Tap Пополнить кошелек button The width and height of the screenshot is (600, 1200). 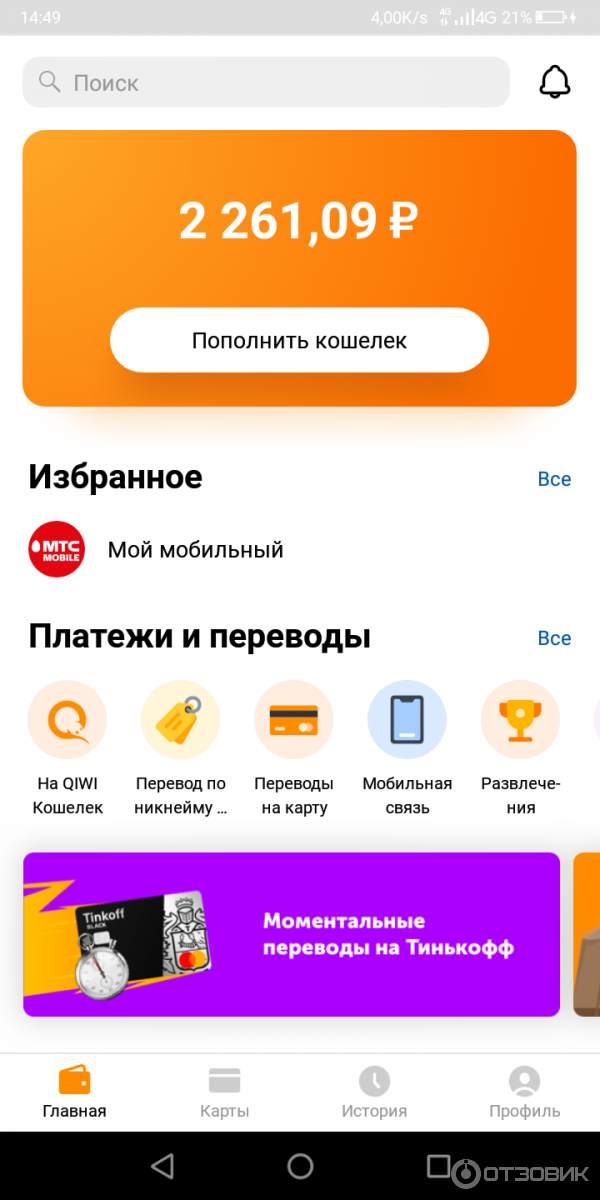pos(299,341)
